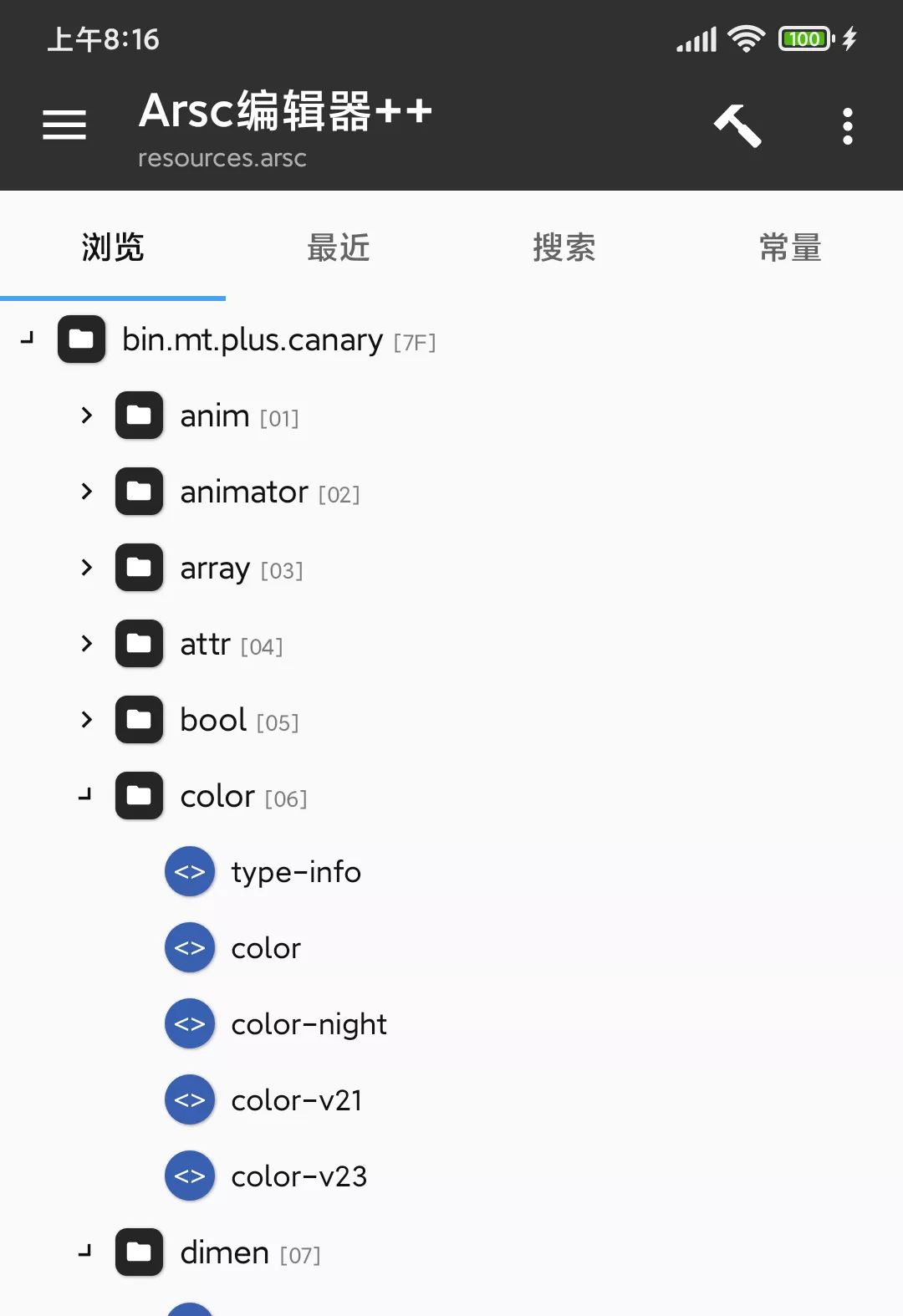Collapse the color [06] folder
Screen dimensions: 903x1316
(85, 794)
